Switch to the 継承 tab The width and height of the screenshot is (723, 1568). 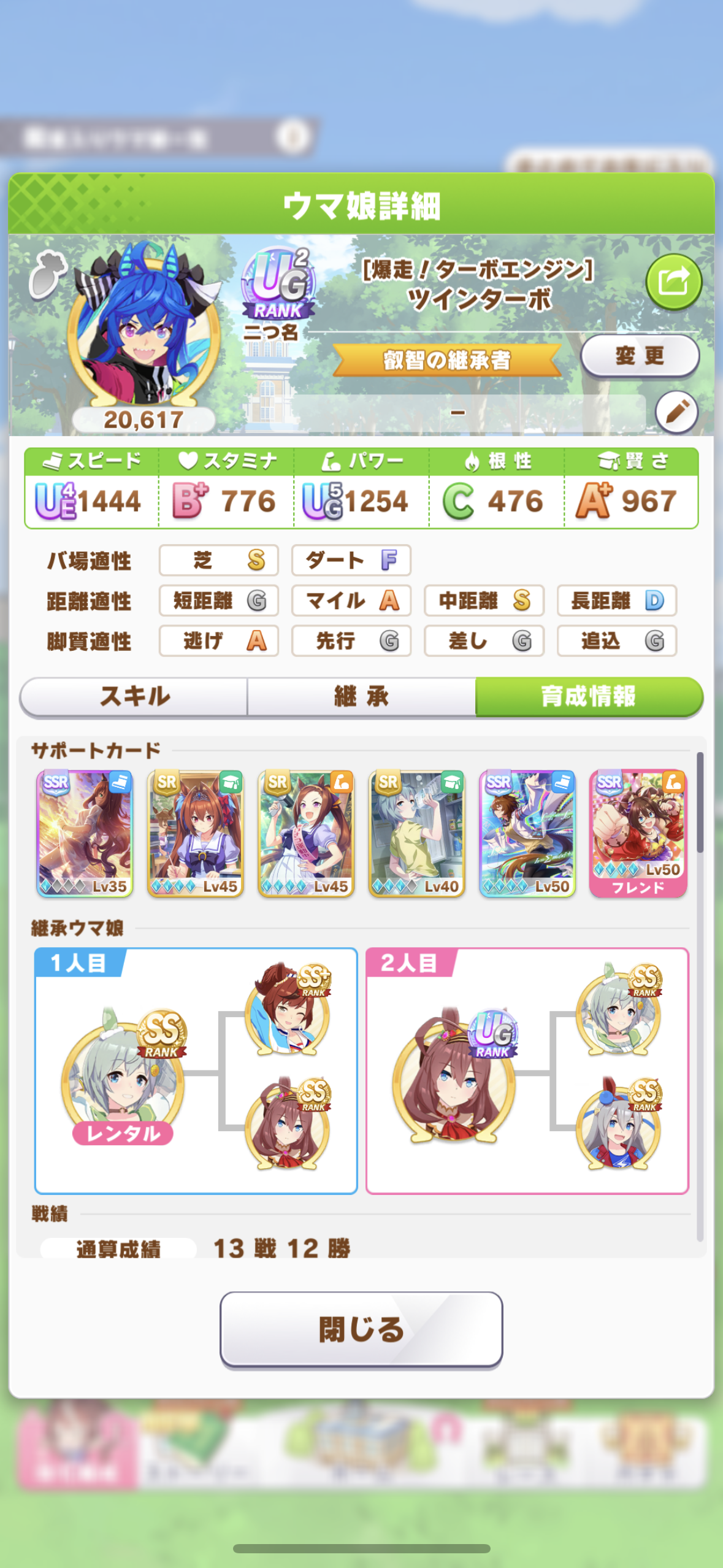pyautogui.click(x=361, y=696)
